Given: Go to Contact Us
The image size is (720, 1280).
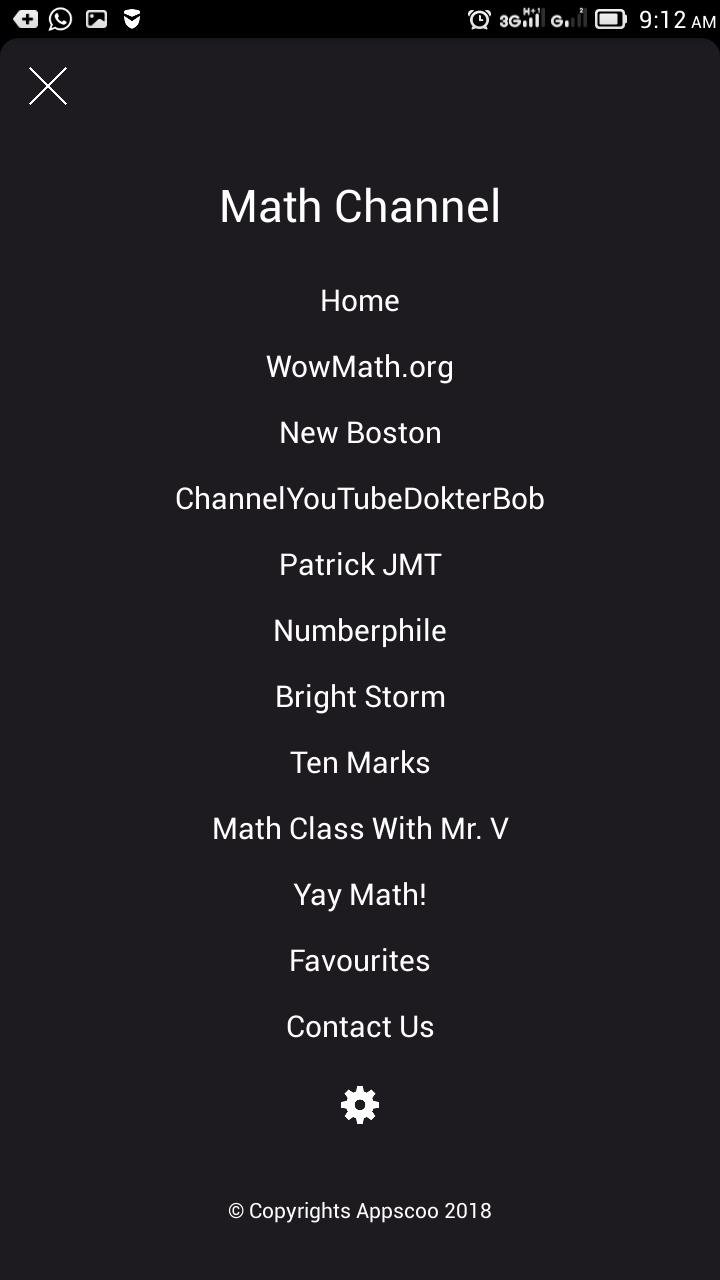Looking at the screenshot, I should coord(359,1026).
